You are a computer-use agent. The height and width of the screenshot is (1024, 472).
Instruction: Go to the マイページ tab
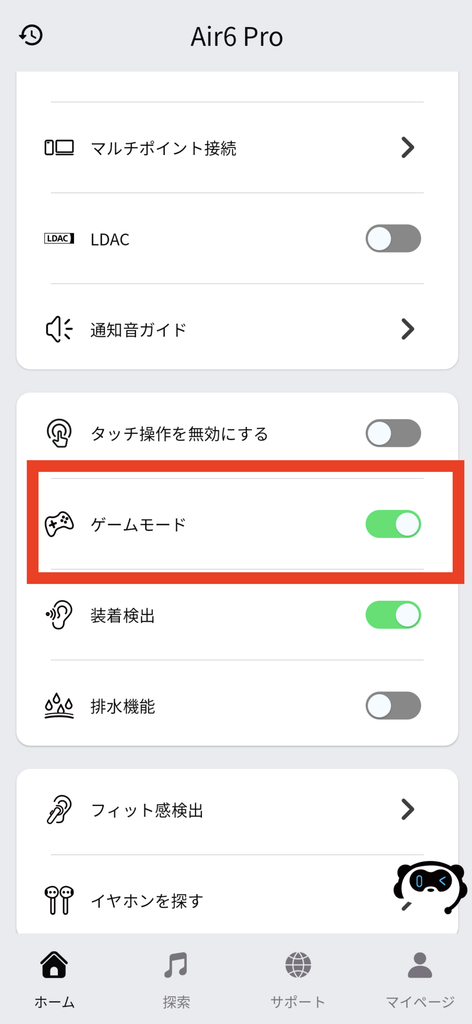pos(420,978)
